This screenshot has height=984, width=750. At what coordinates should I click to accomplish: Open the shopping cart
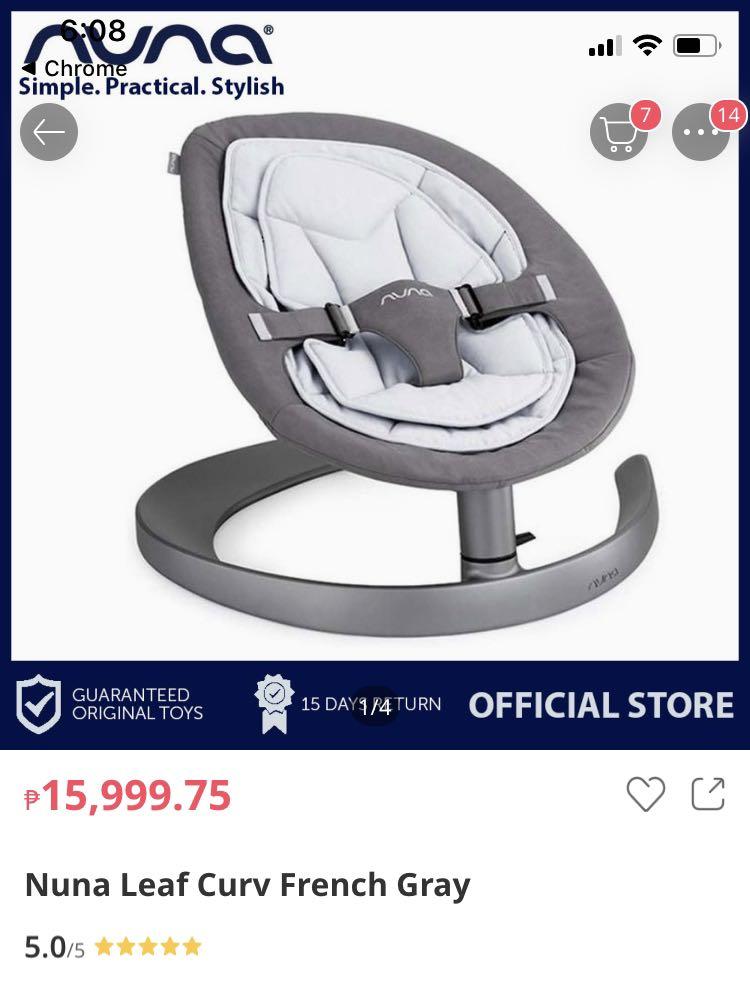click(619, 132)
